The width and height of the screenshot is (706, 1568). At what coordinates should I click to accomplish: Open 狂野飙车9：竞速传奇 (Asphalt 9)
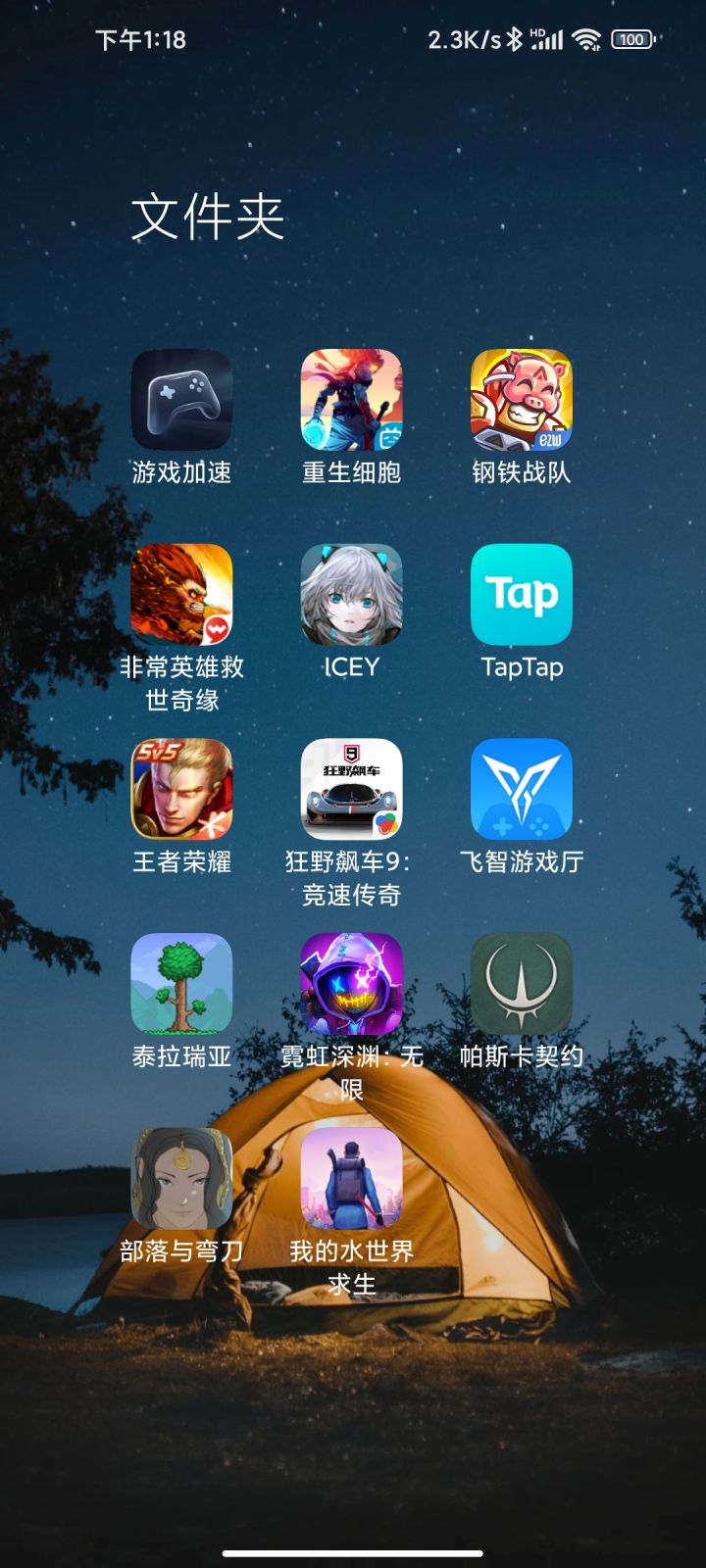click(x=352, y=790)
